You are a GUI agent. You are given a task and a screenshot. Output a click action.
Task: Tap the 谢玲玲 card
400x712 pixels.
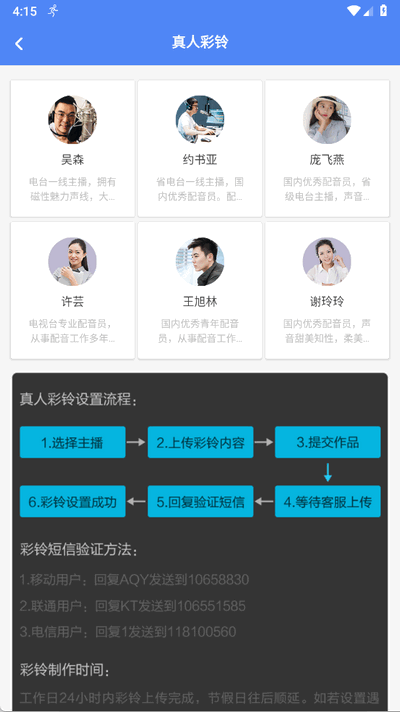click(x=327, y=290)
